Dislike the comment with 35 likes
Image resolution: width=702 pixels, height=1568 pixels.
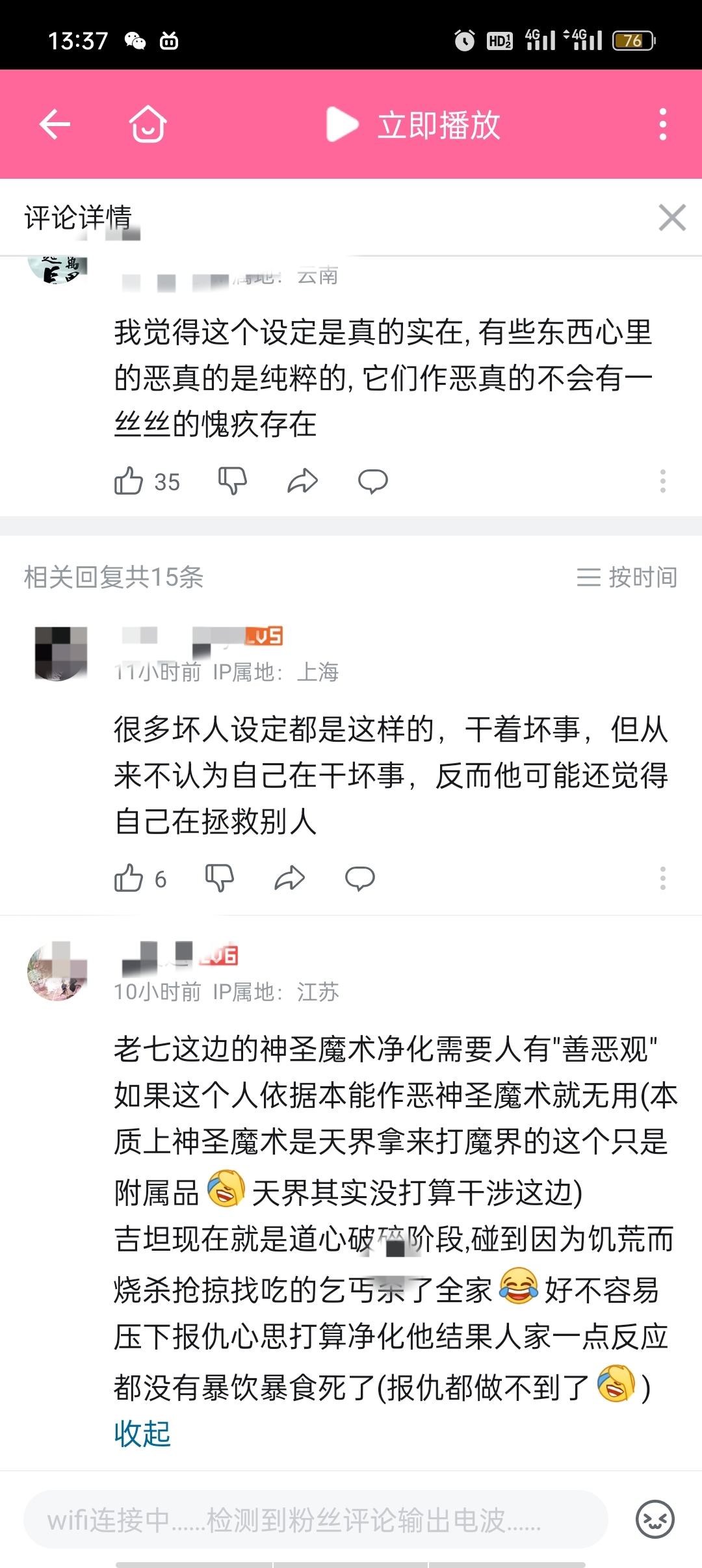(x=232, y=481)
